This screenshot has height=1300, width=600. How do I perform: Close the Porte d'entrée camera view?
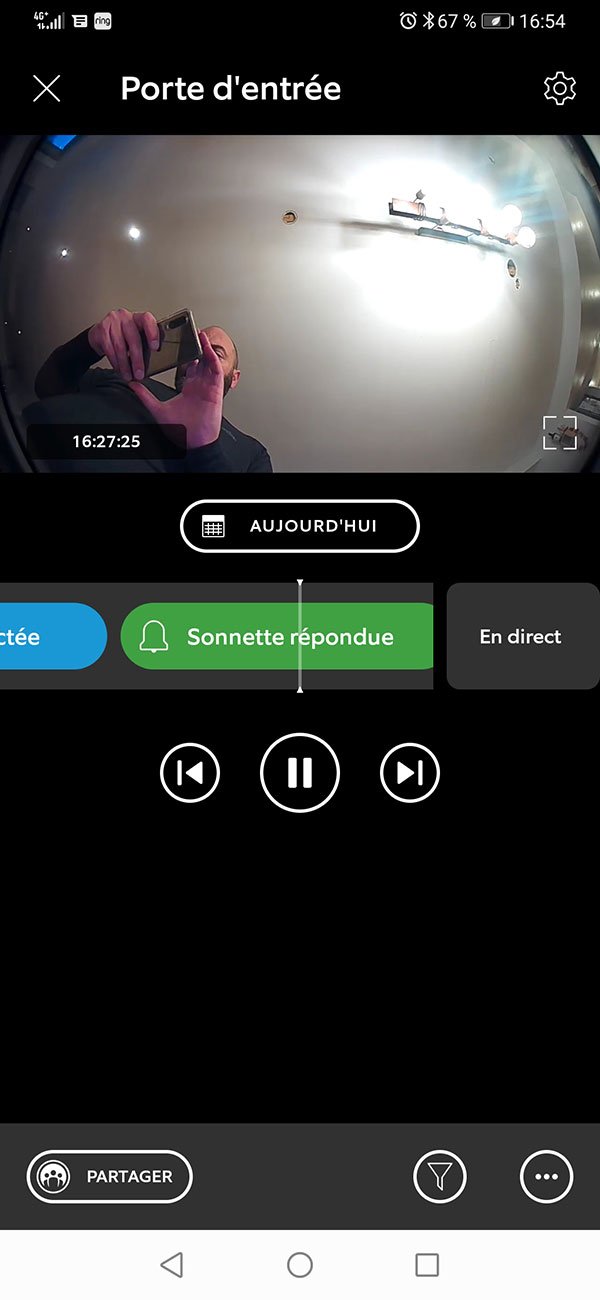(x=46, y=89)
